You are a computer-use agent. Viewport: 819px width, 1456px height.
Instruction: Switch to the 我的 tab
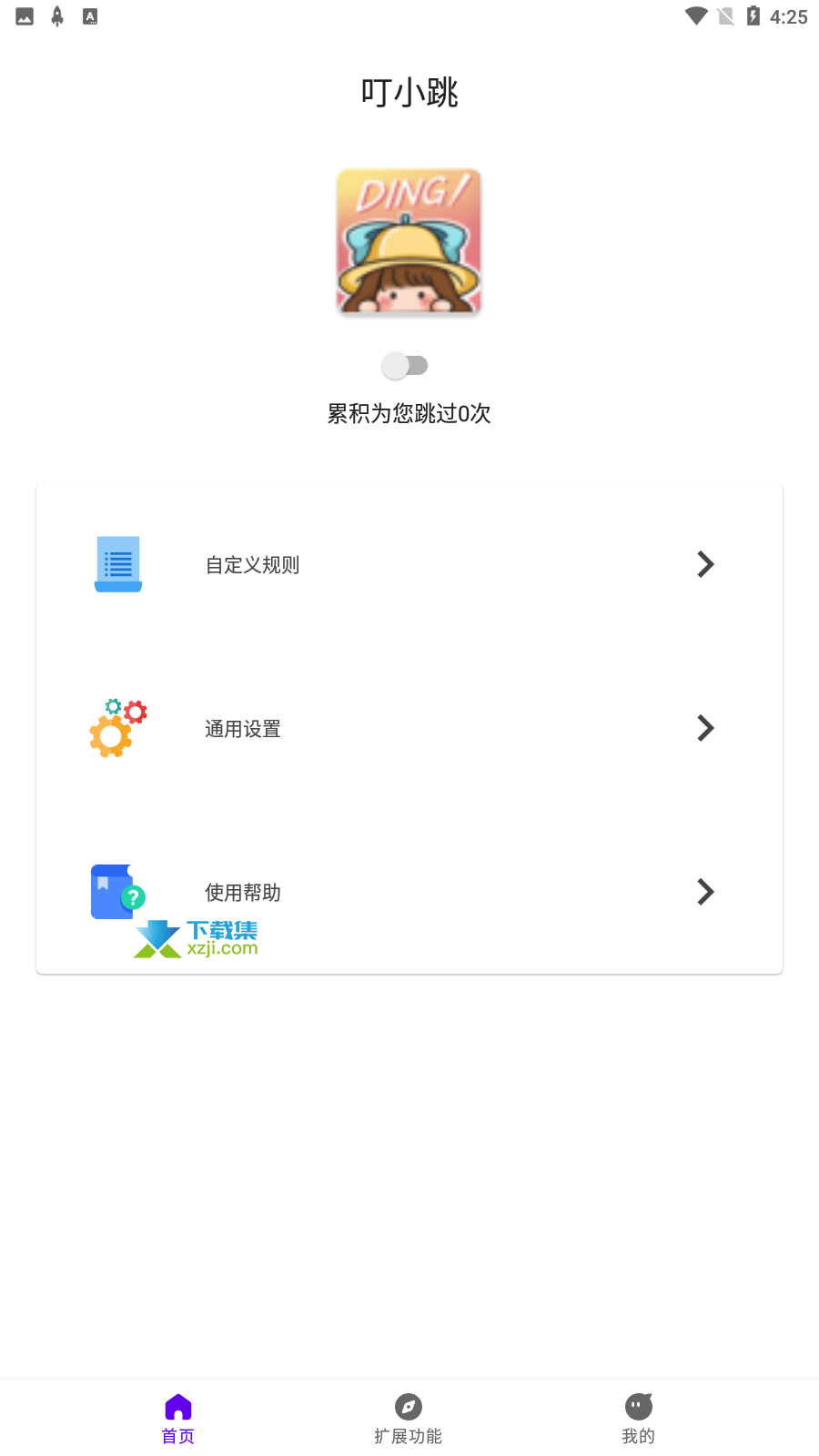point(639,1419)
